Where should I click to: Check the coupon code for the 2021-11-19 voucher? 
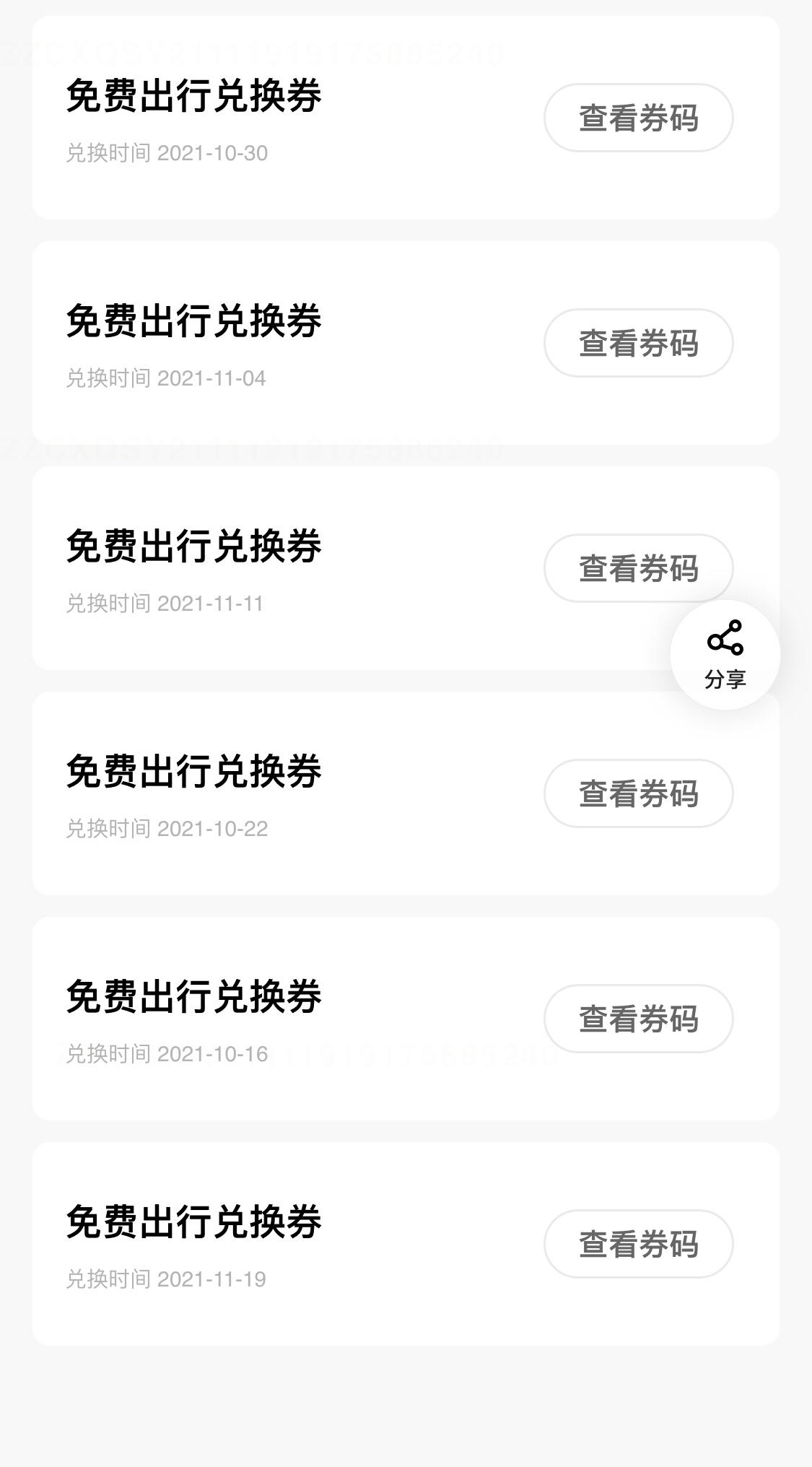click(638, 1244)
